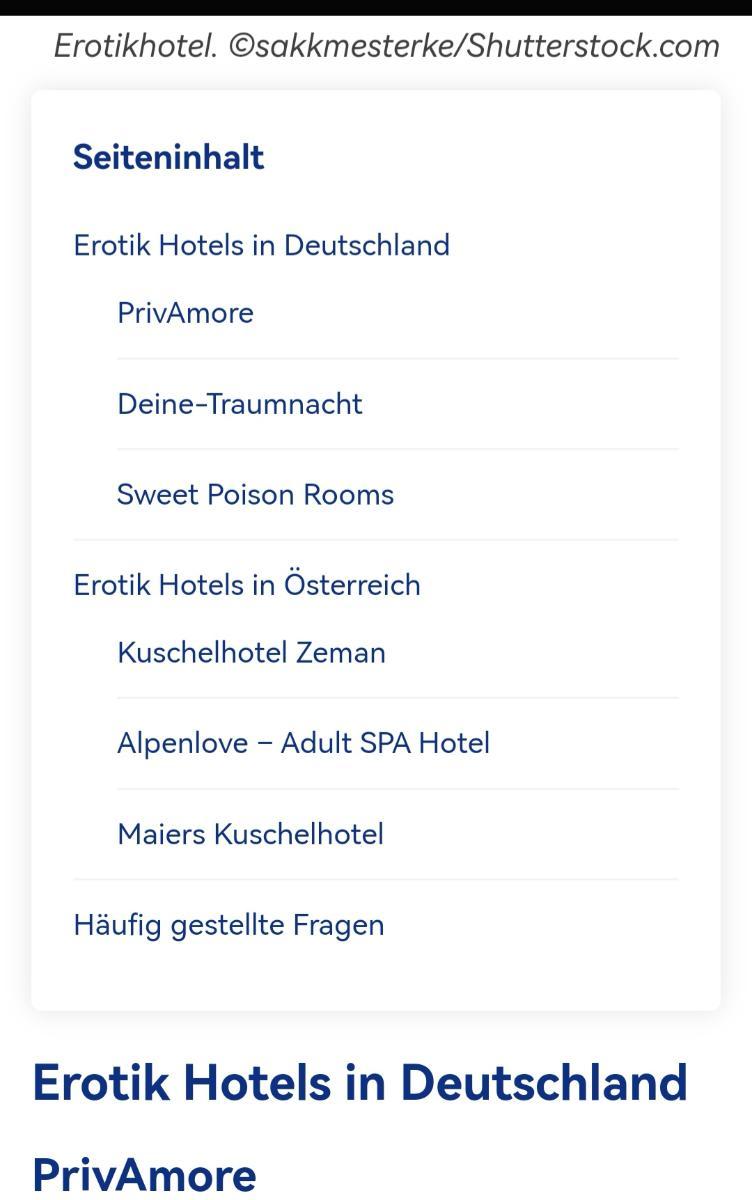This screenshot has width=752, height=1200.
Task: Go to Maiers Kuschelhotel entry
Action: coord(250,835)
